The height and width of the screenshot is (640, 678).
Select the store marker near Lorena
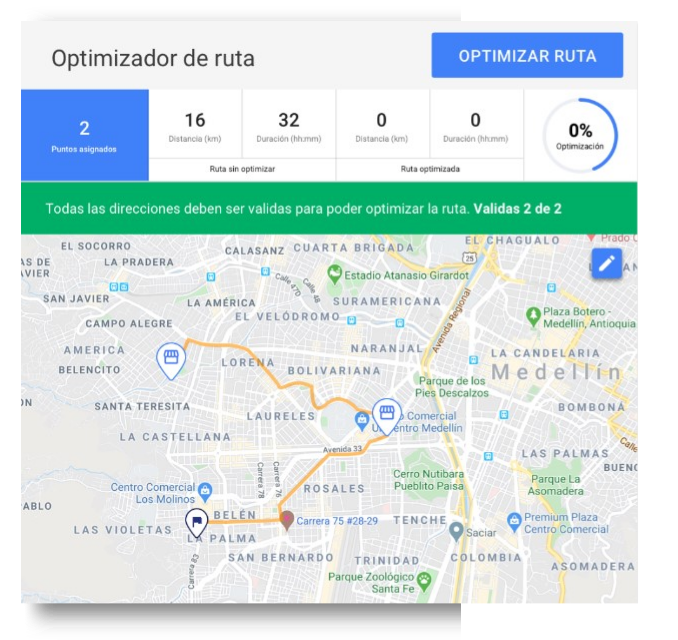(x=171, y=358)
